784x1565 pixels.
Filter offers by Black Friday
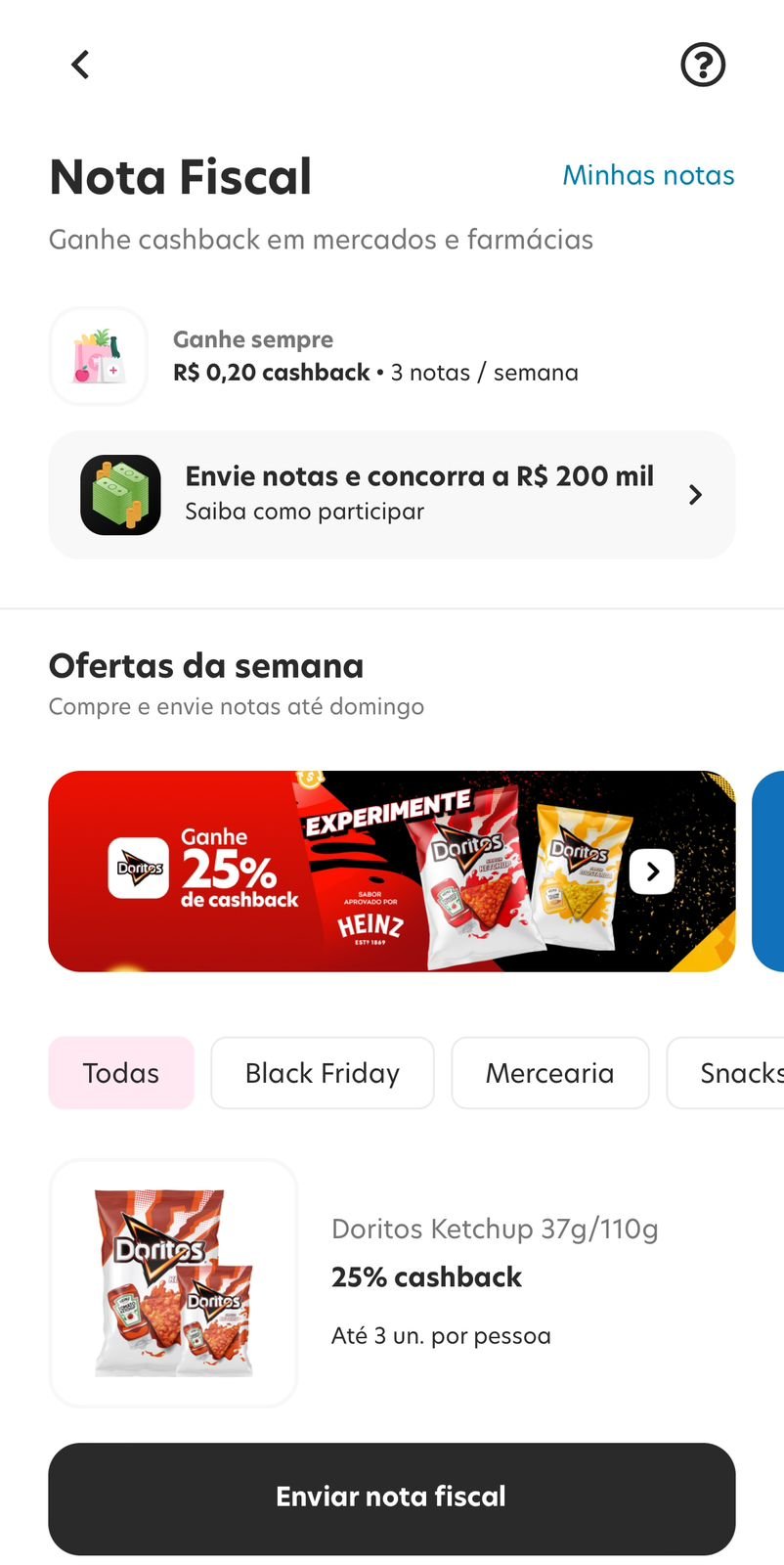click(x=322, y=1073)
